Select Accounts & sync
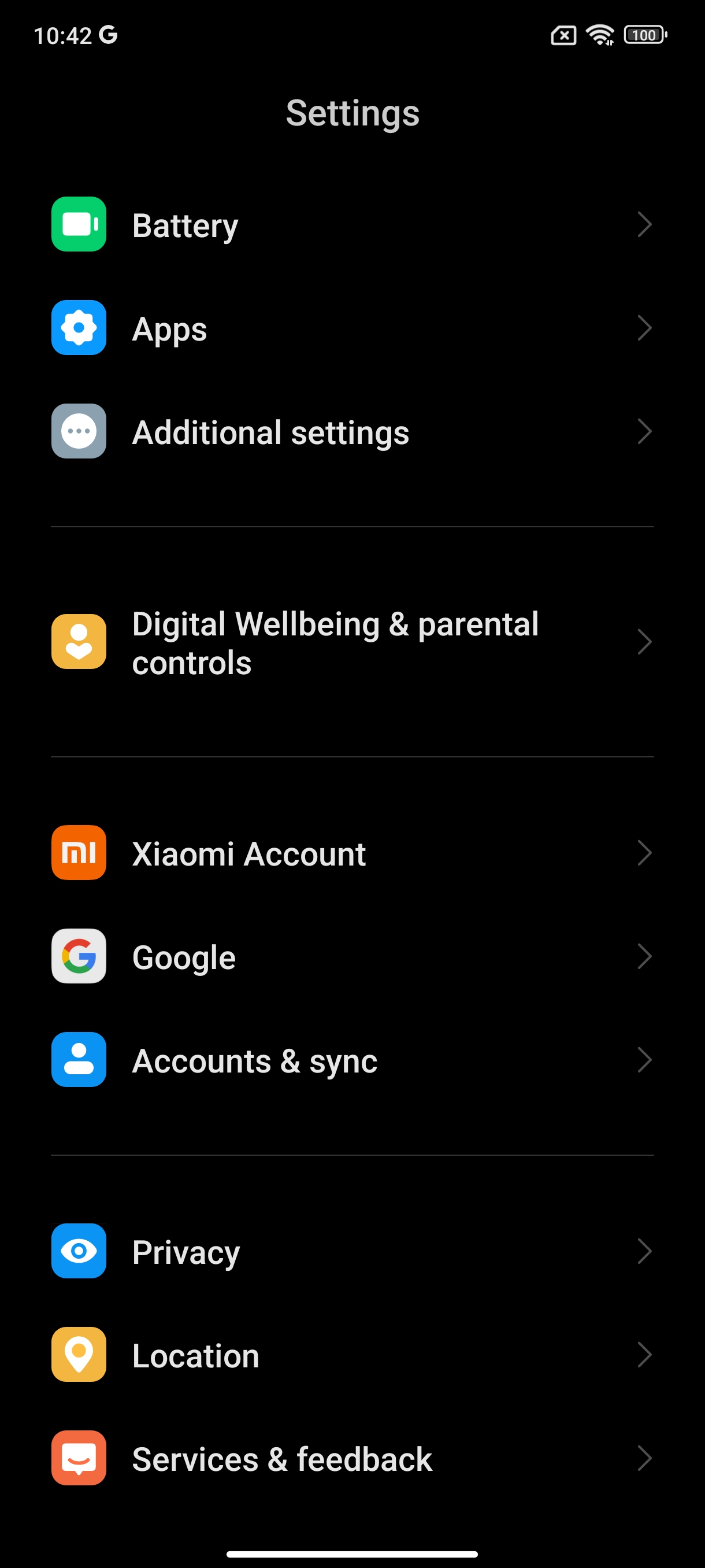Image resolution: width=705 pixels, height=1568 pixels. 352,1060
